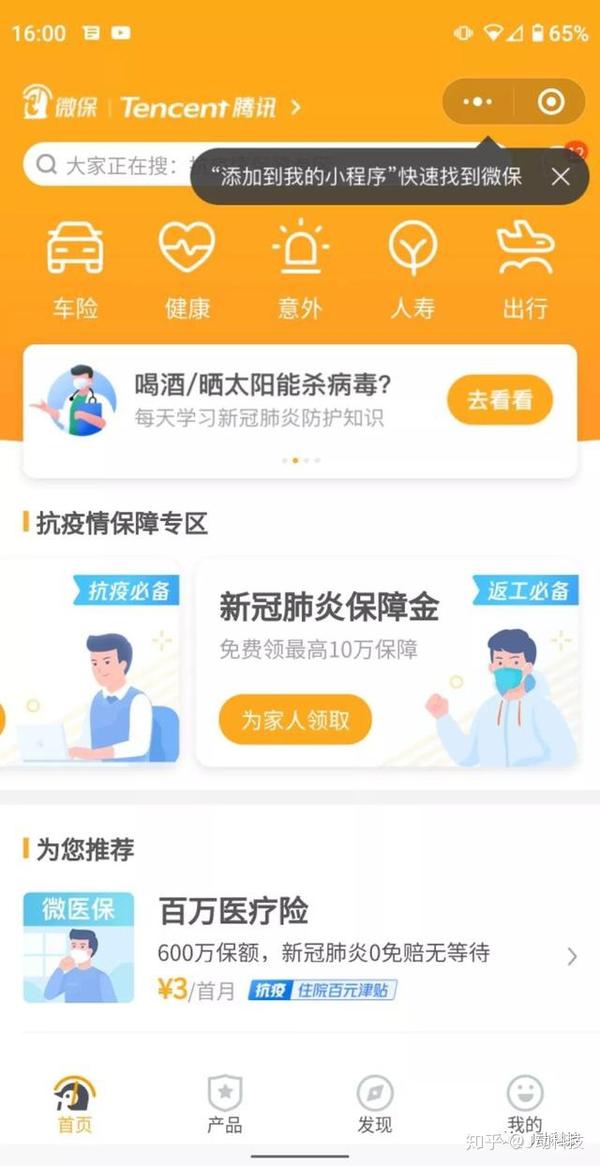Tap the 为家人领取 button
Screen dimensions: 600x1166
295,719
